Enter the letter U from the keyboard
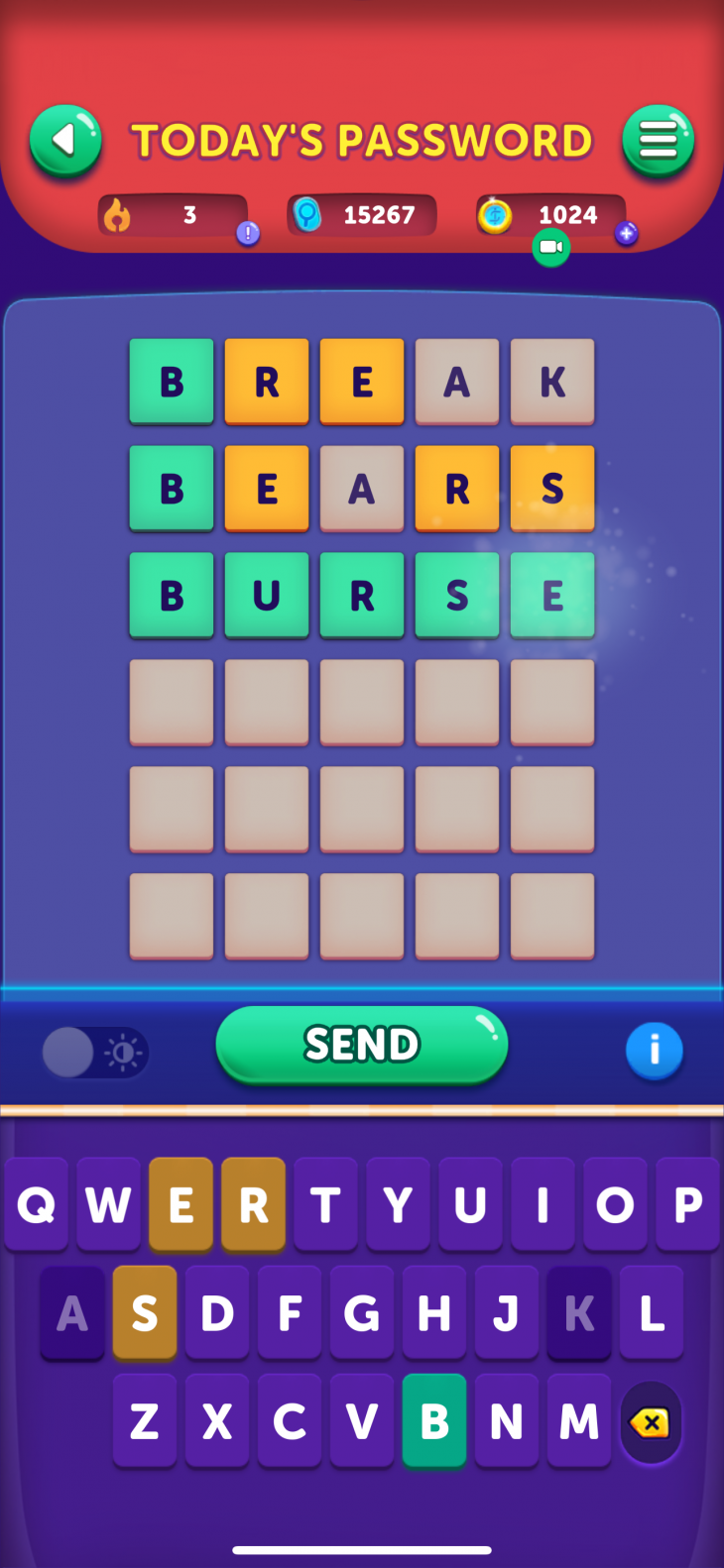 (x=470, y=1204)
